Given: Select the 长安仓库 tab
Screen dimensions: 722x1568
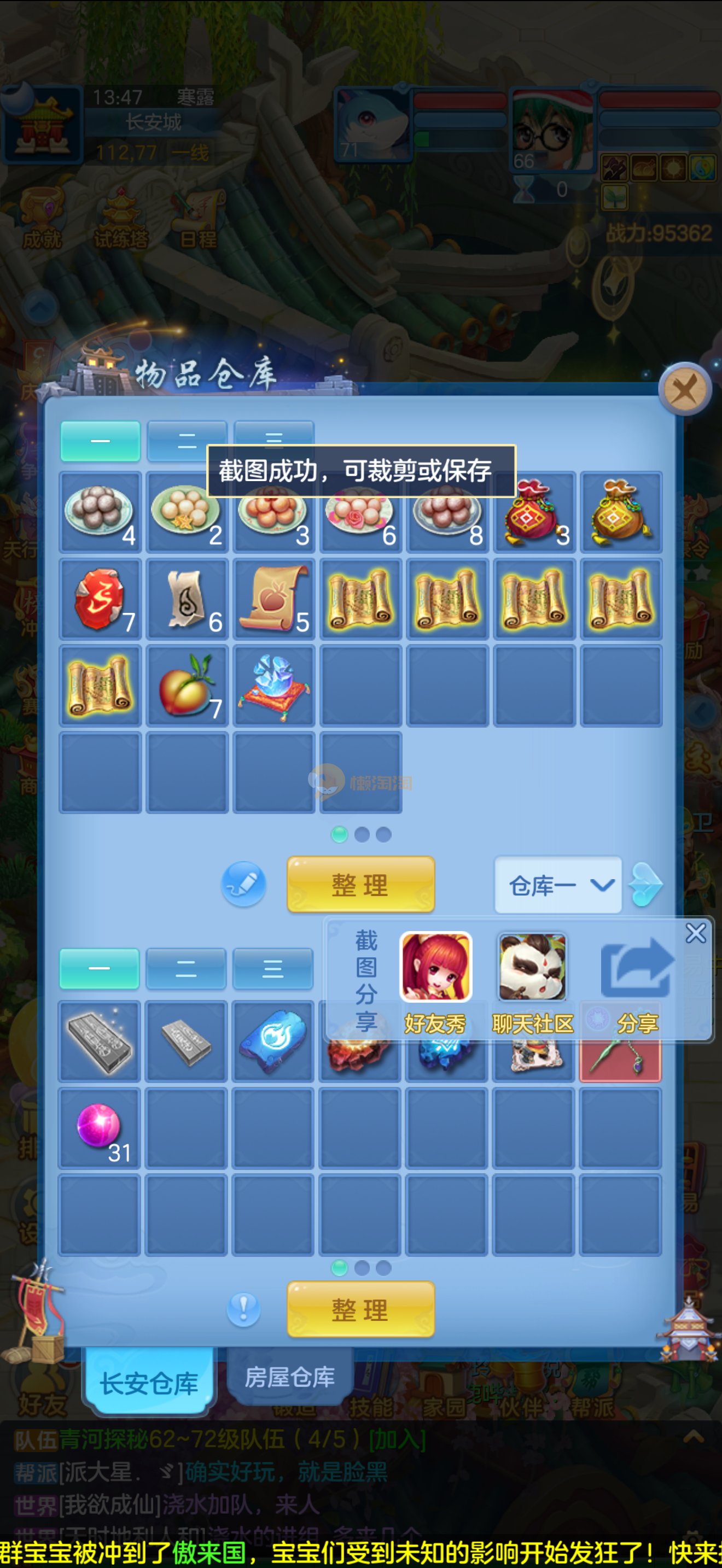Looking at the screenshot, I should 149,1382.
